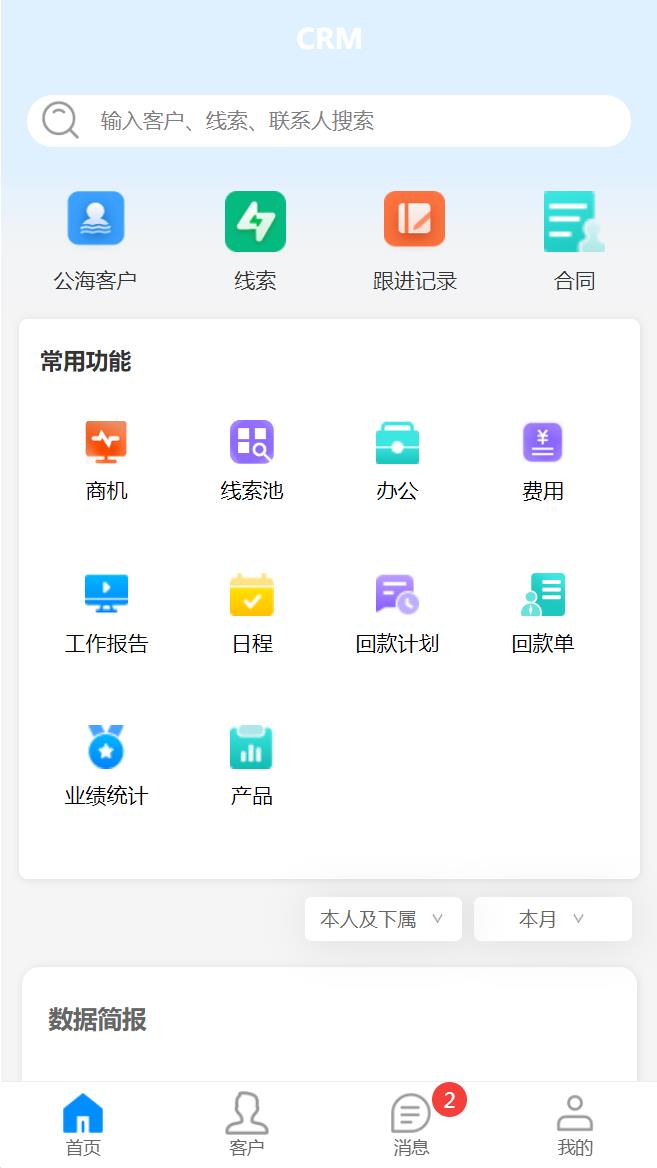Open 公海客户 shortcut
The width and height of the screenshot is (657, 1168).
click(95, 241)
